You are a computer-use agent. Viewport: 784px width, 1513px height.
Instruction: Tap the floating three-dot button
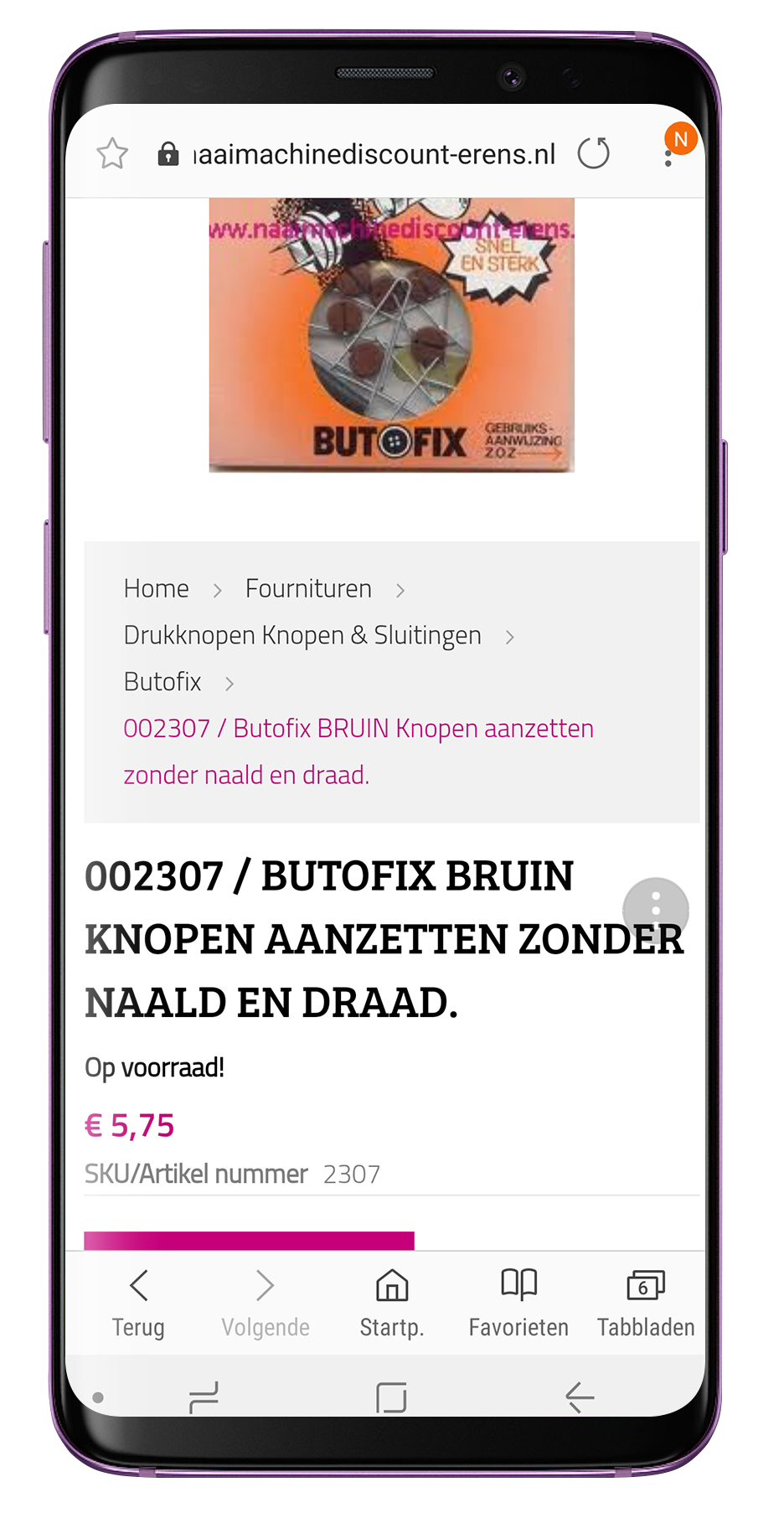click(655, 909)
